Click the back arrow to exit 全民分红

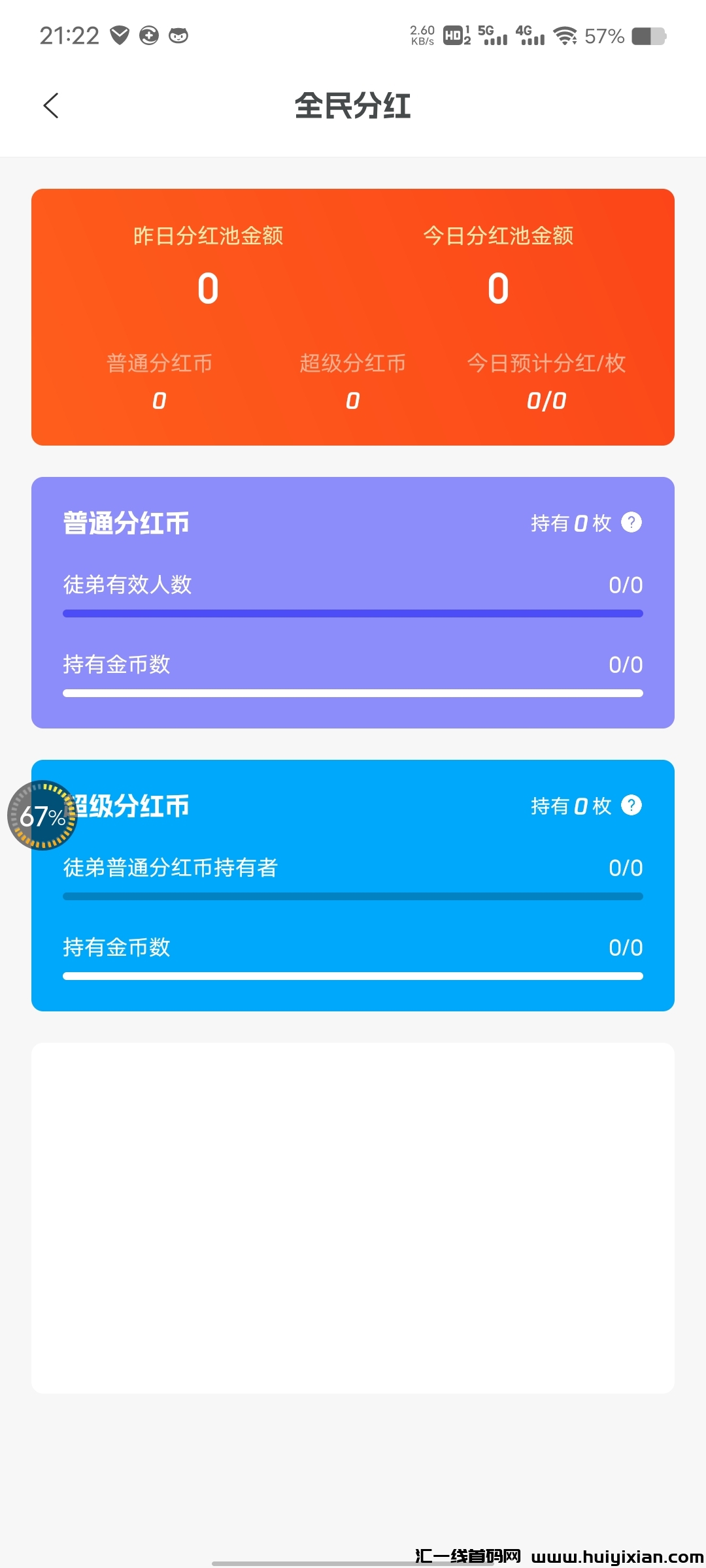coord(52,105)
